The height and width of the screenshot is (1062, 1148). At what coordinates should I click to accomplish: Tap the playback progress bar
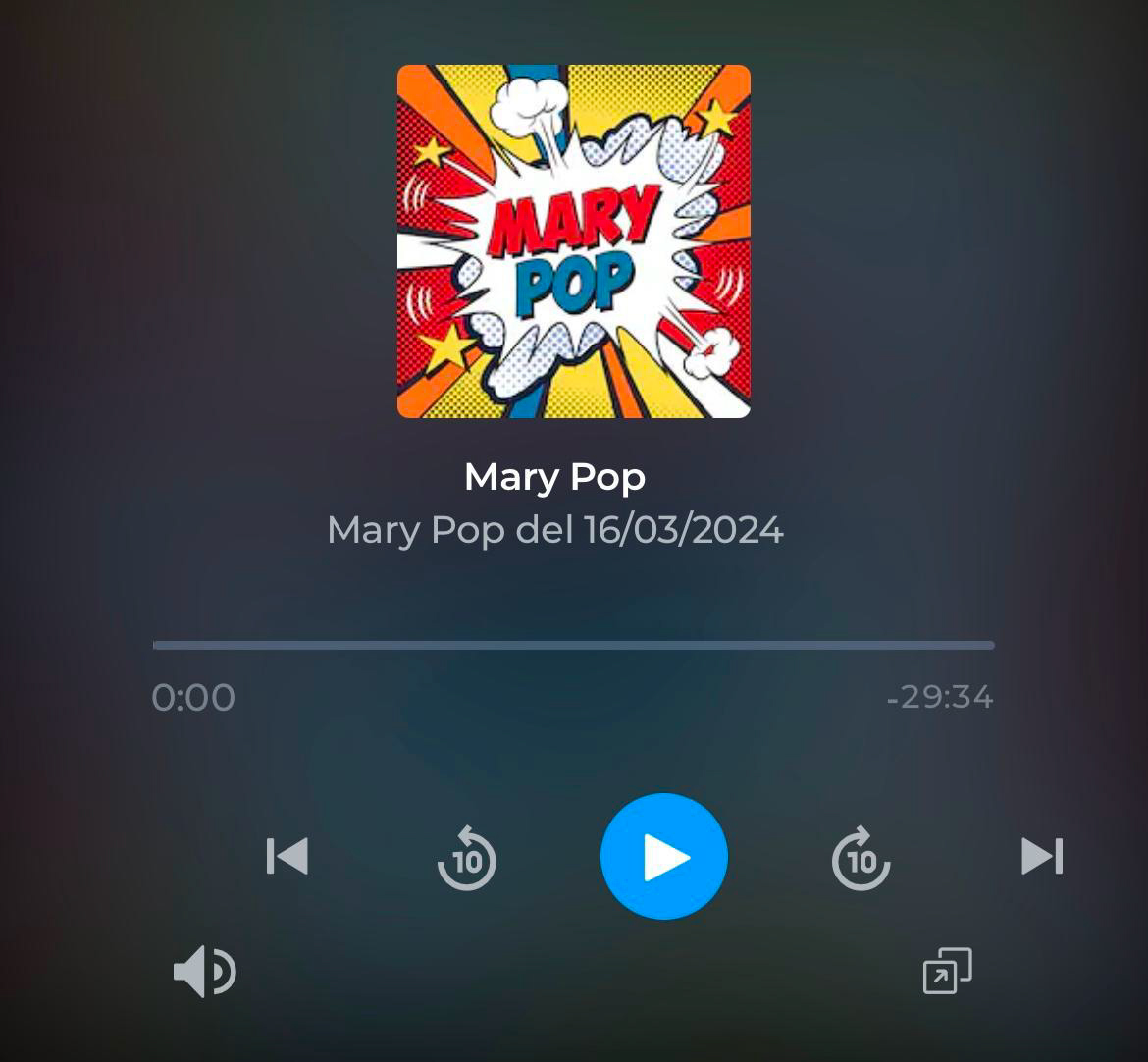coord(574,646)
